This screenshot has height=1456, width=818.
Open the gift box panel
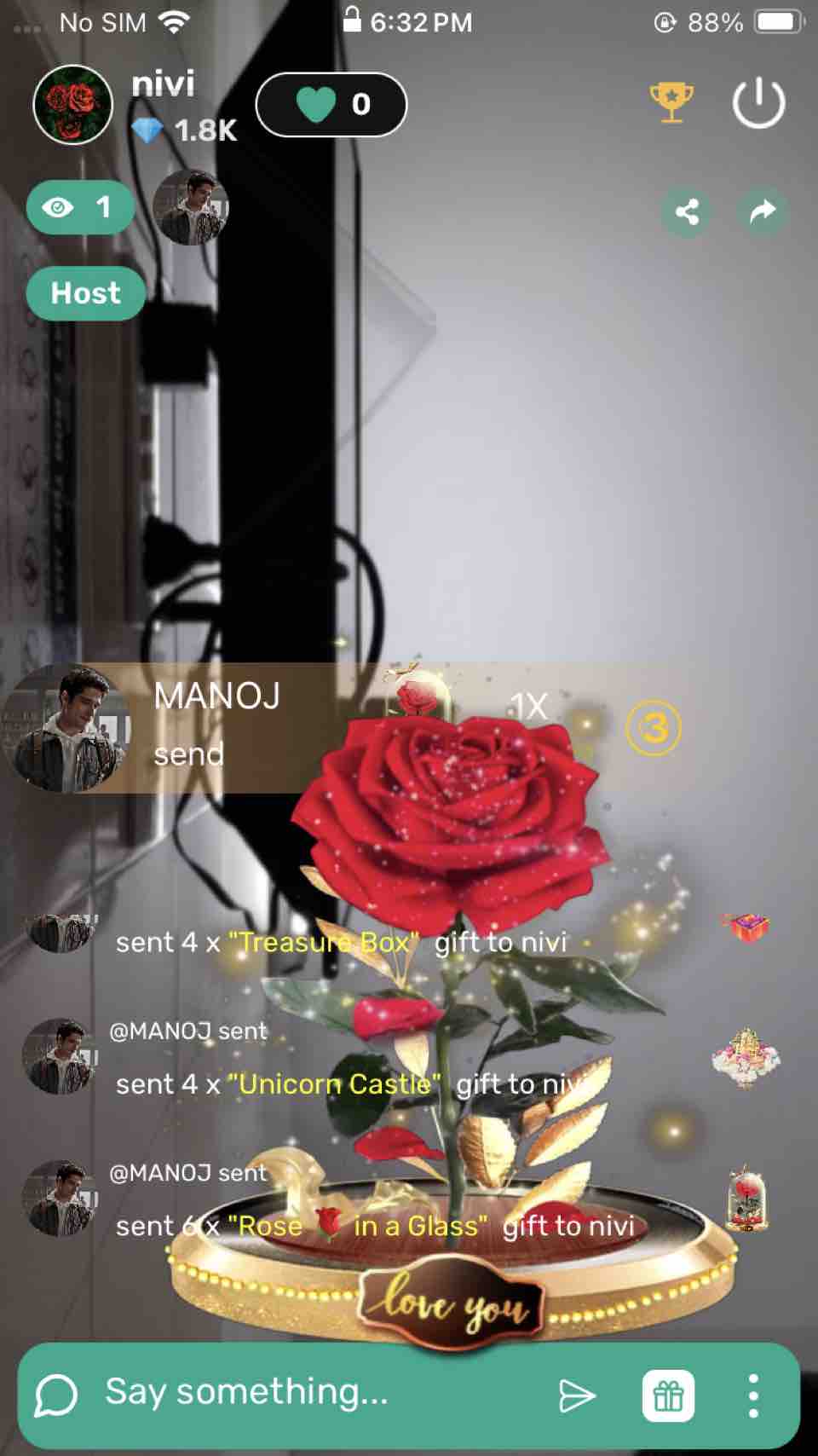tap(668, 1395)
